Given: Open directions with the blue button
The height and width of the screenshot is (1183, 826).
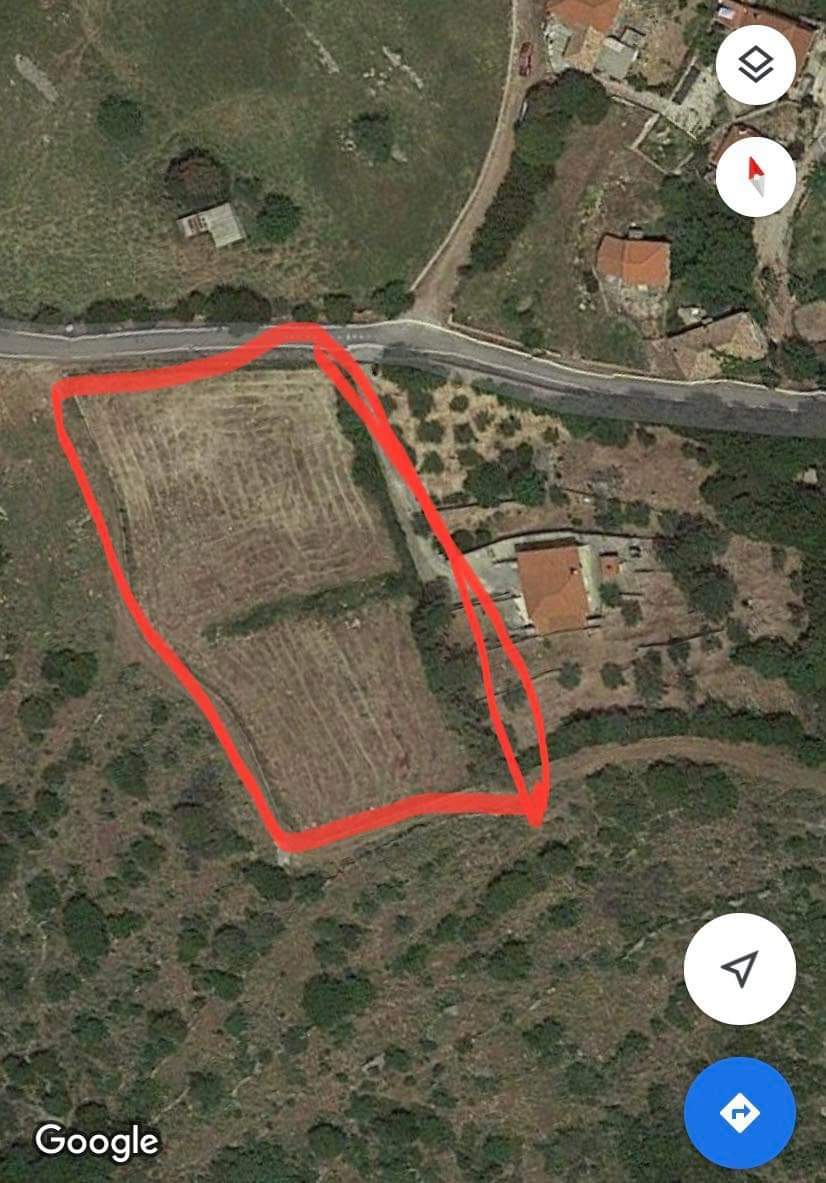Looking at the screenshot, I should pos(739,1112).
